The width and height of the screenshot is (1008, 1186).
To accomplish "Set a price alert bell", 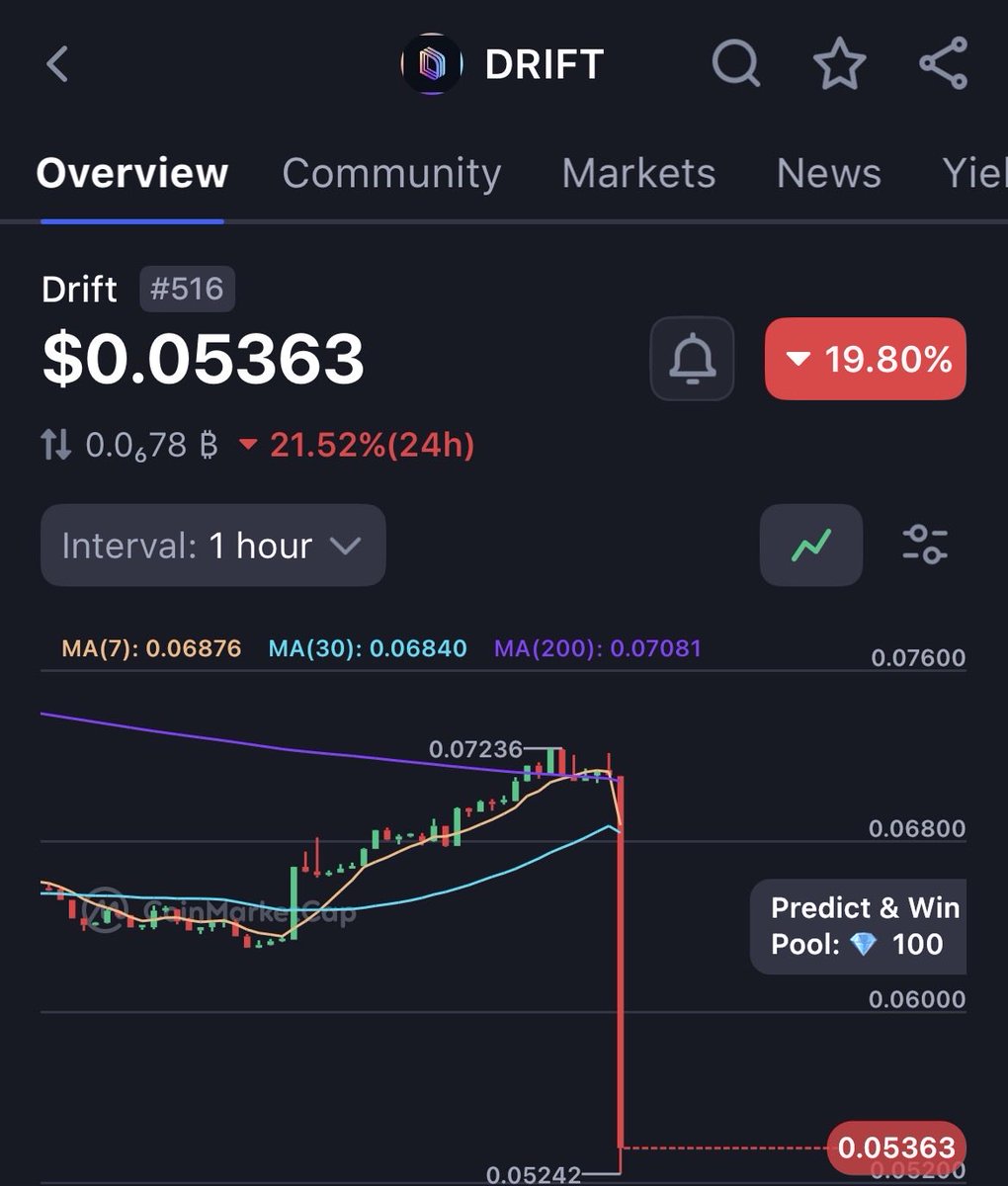I will pos(692,358).
